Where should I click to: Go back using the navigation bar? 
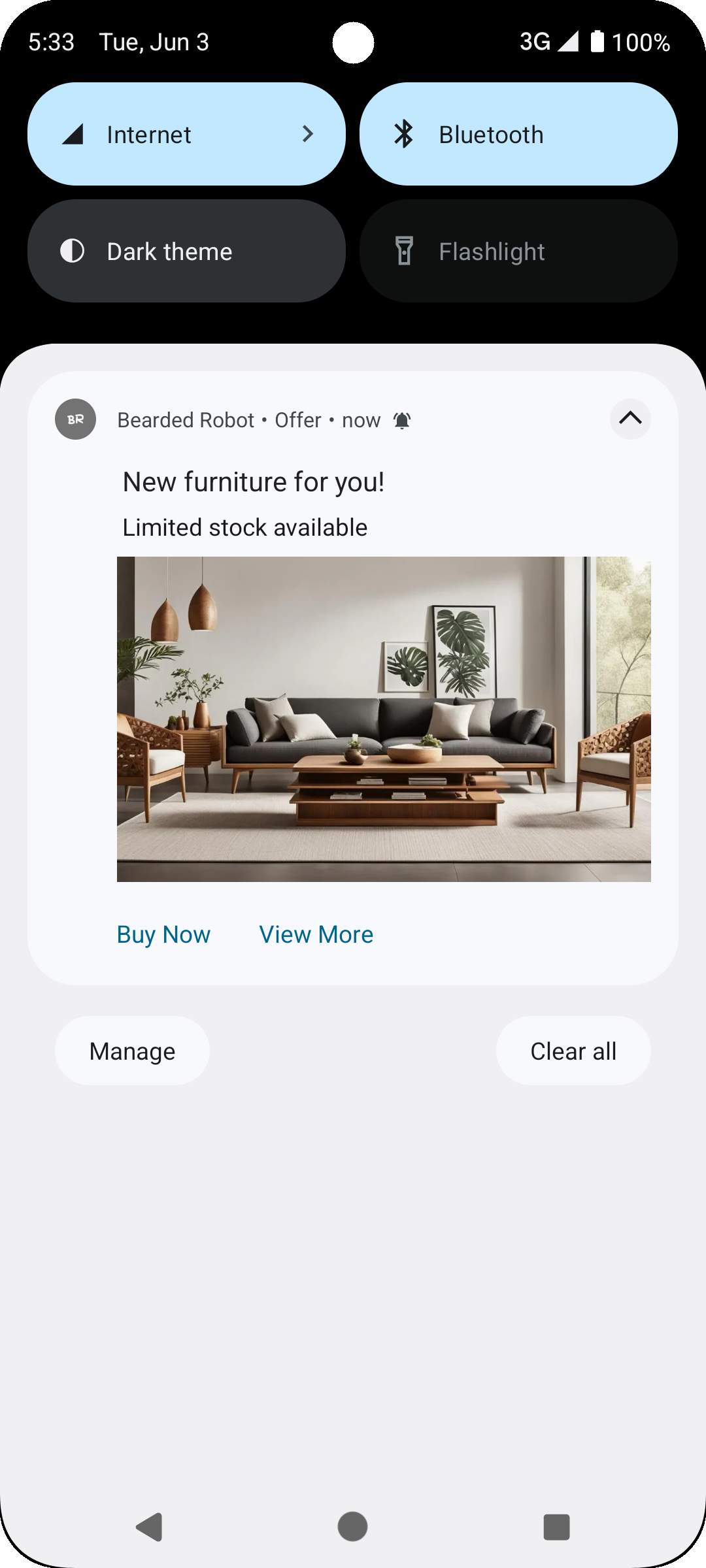(x=150, y=1527)
